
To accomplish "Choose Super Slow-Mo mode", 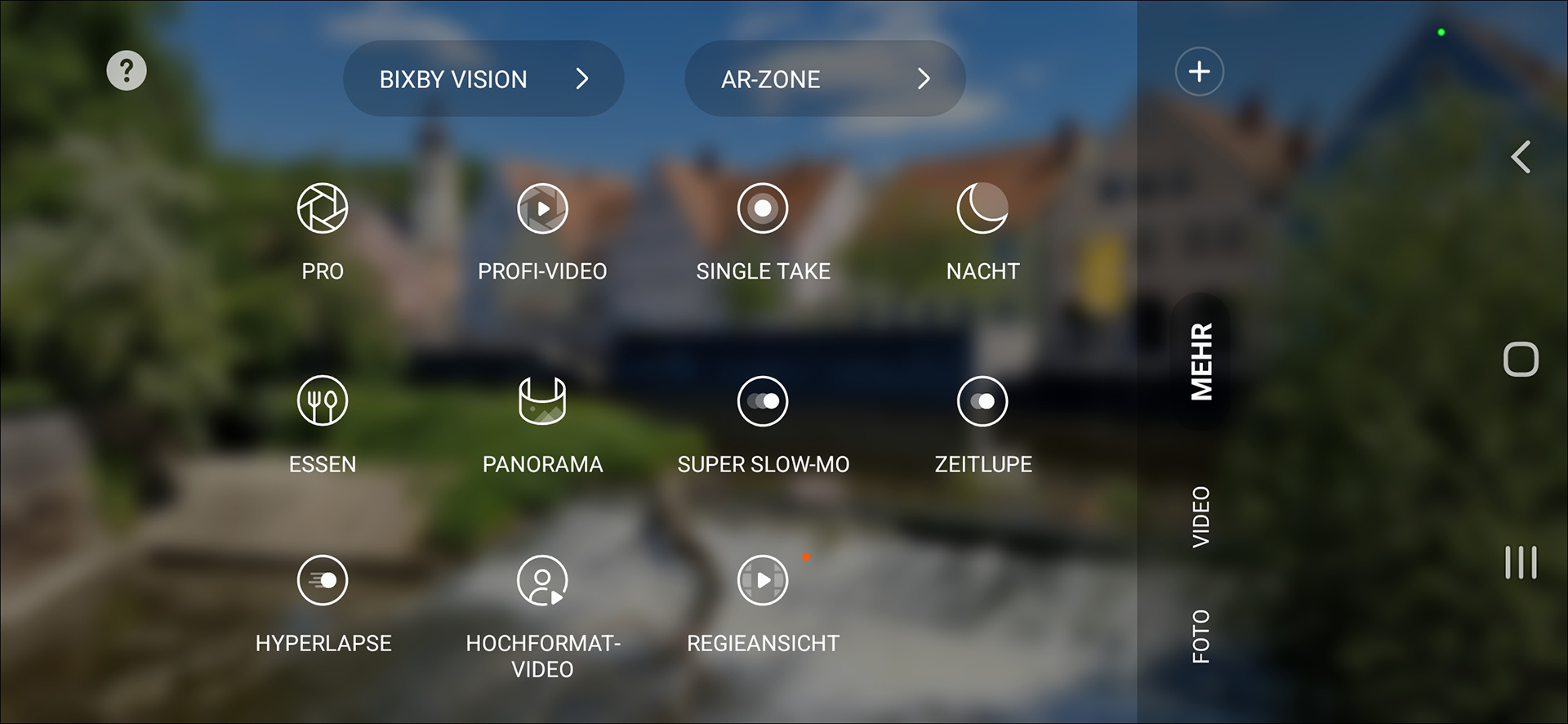I will [763, 425].
